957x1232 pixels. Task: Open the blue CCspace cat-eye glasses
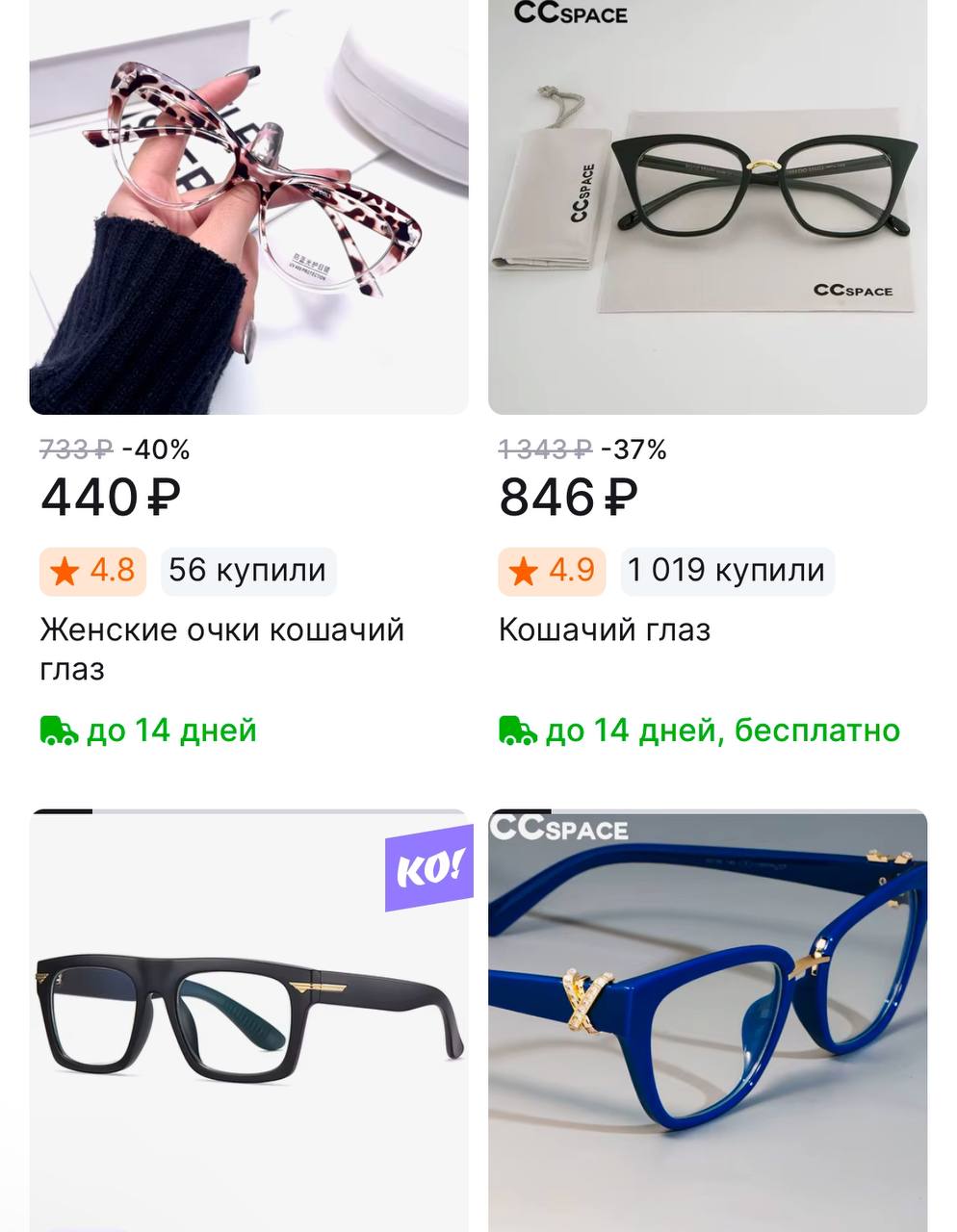click(x=708, y=1020)
